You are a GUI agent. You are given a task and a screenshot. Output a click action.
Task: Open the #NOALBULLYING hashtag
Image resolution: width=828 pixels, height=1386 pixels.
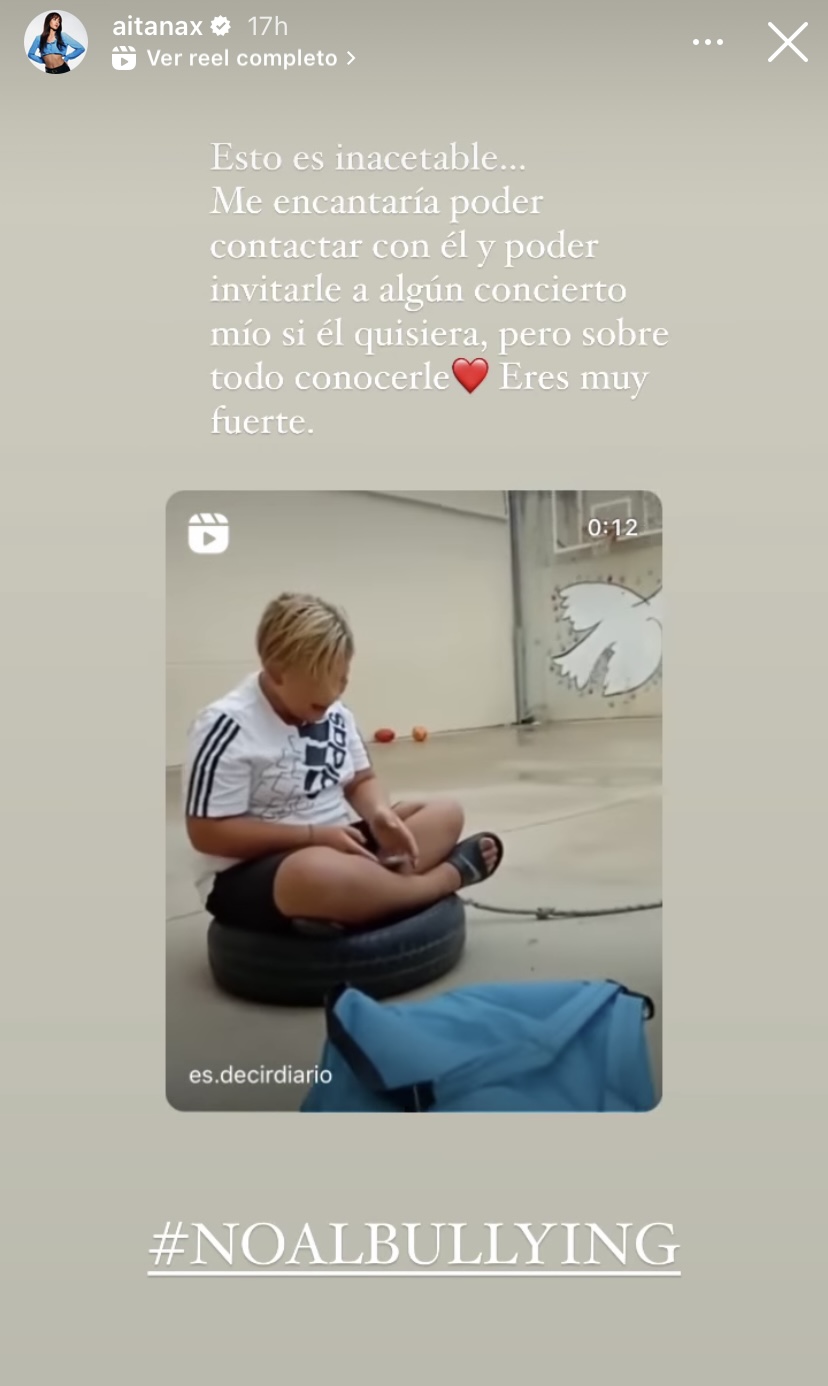[414, 1245]
